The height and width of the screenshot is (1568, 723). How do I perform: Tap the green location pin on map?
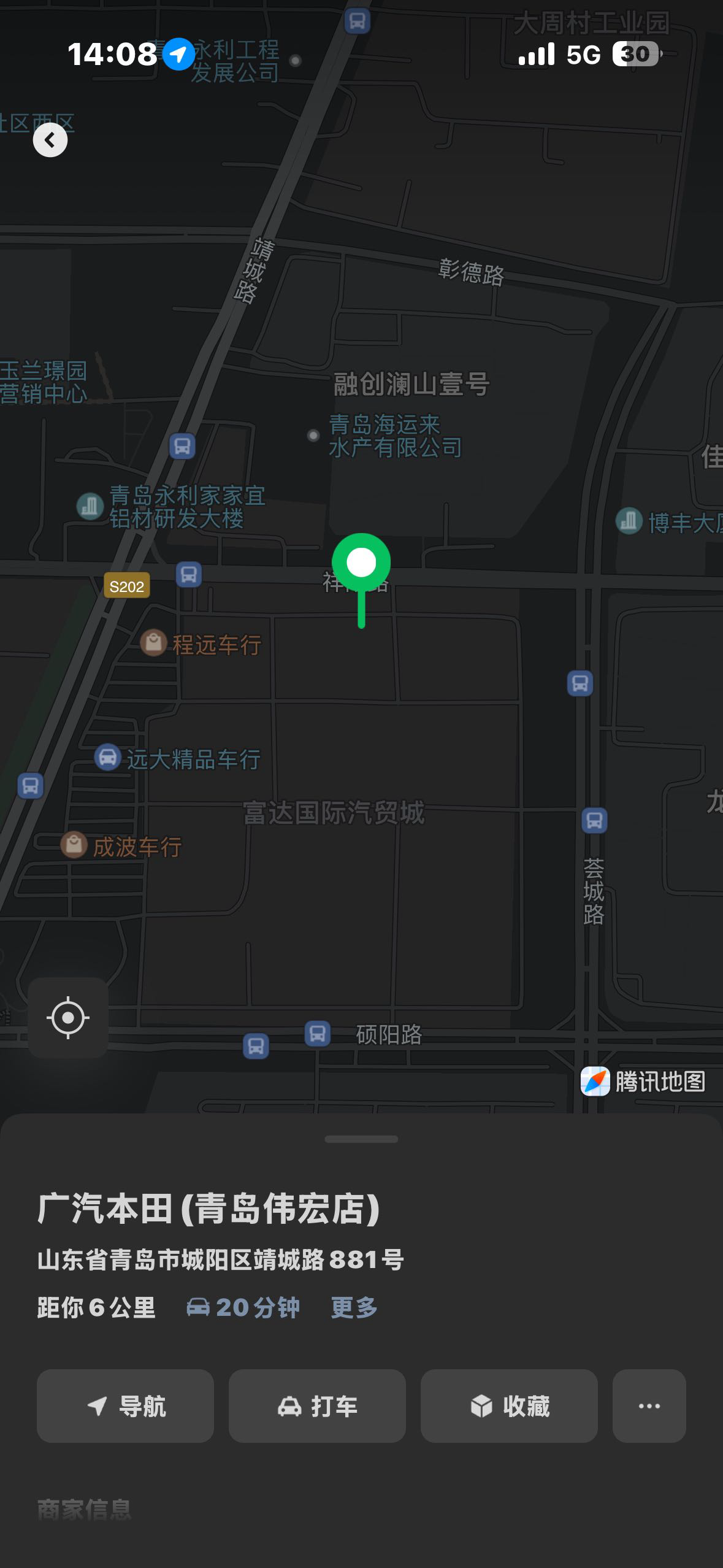coord(361,563)
